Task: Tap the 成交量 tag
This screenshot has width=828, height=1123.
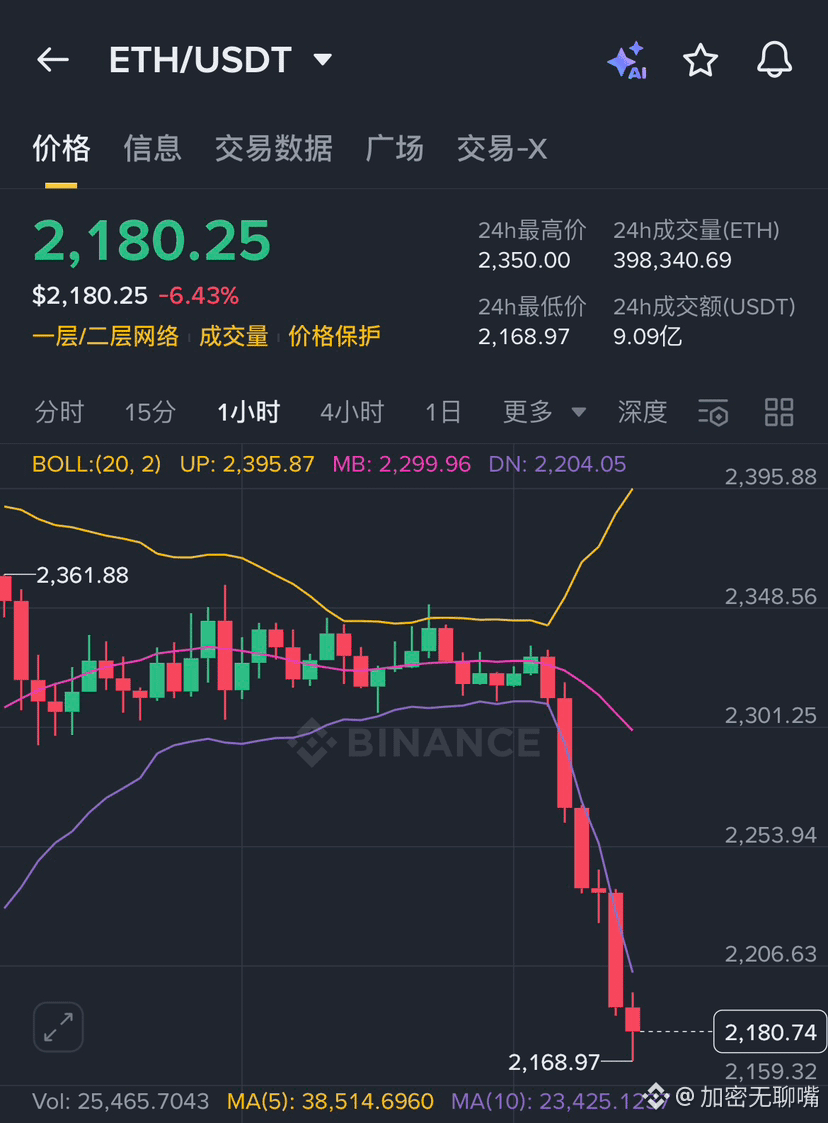Action: coord(233,336)
